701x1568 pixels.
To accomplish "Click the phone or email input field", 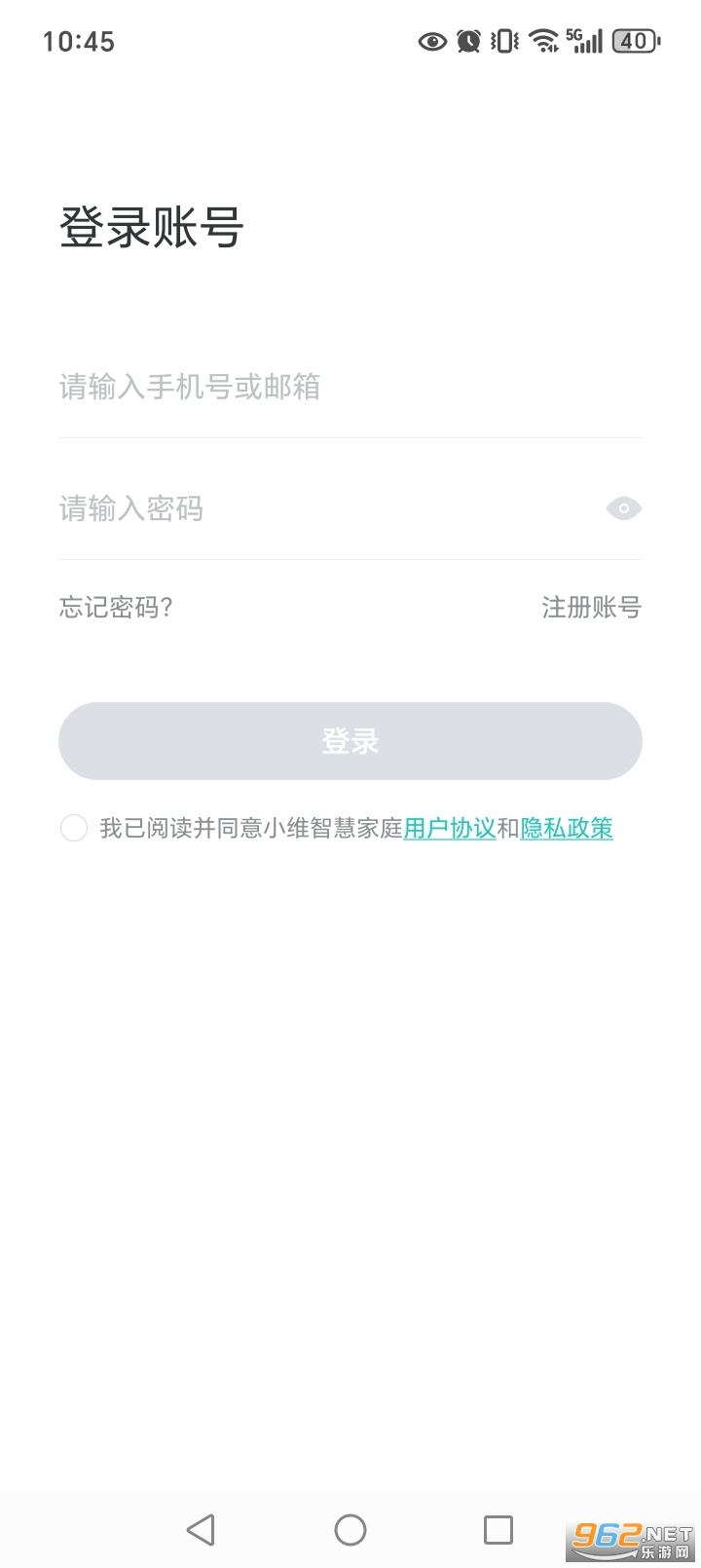I will [x=350, y=387].
